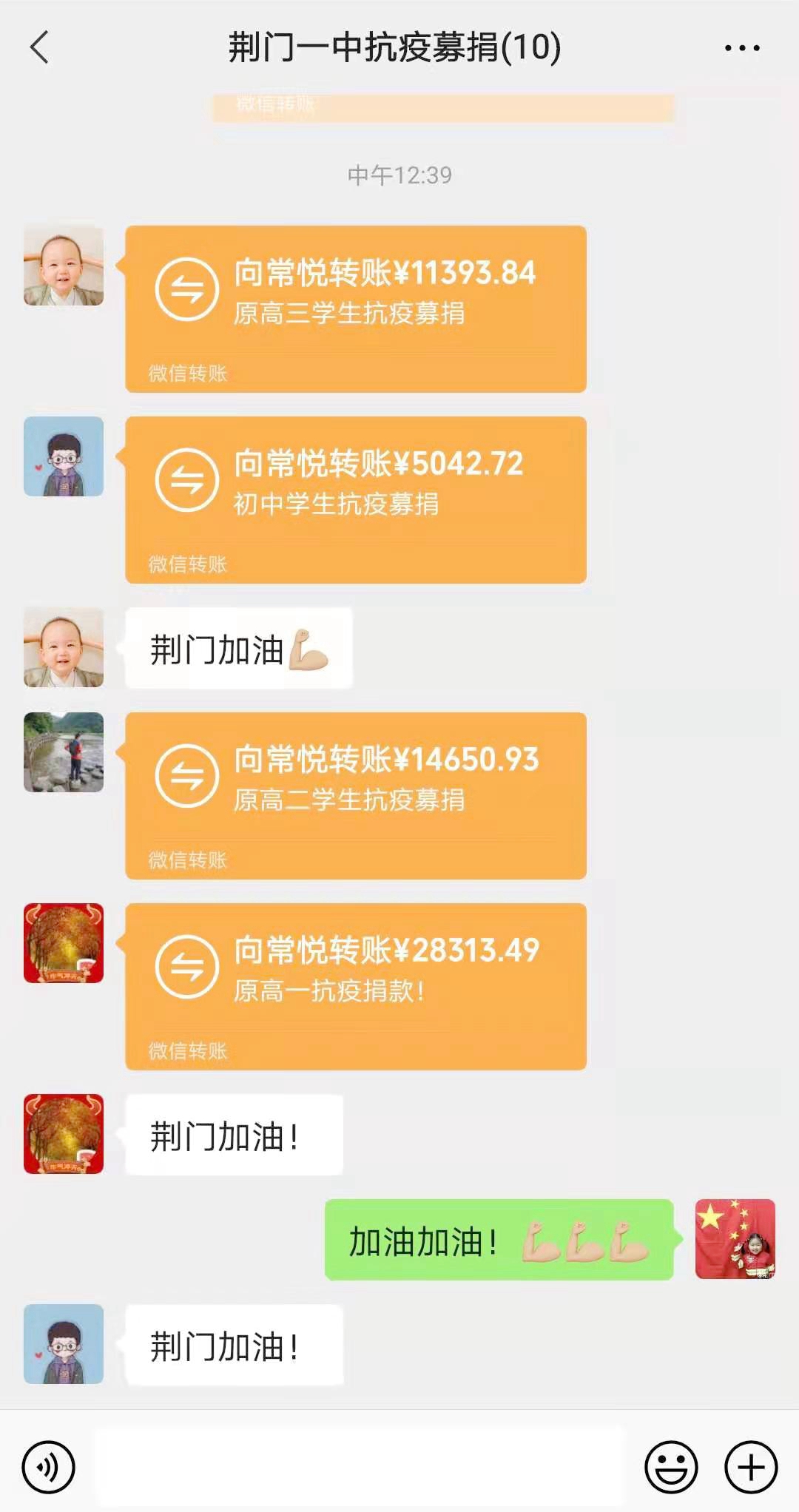Tap the message text field
This screenshot has height=1512, width=799.
click(359, 1466)
